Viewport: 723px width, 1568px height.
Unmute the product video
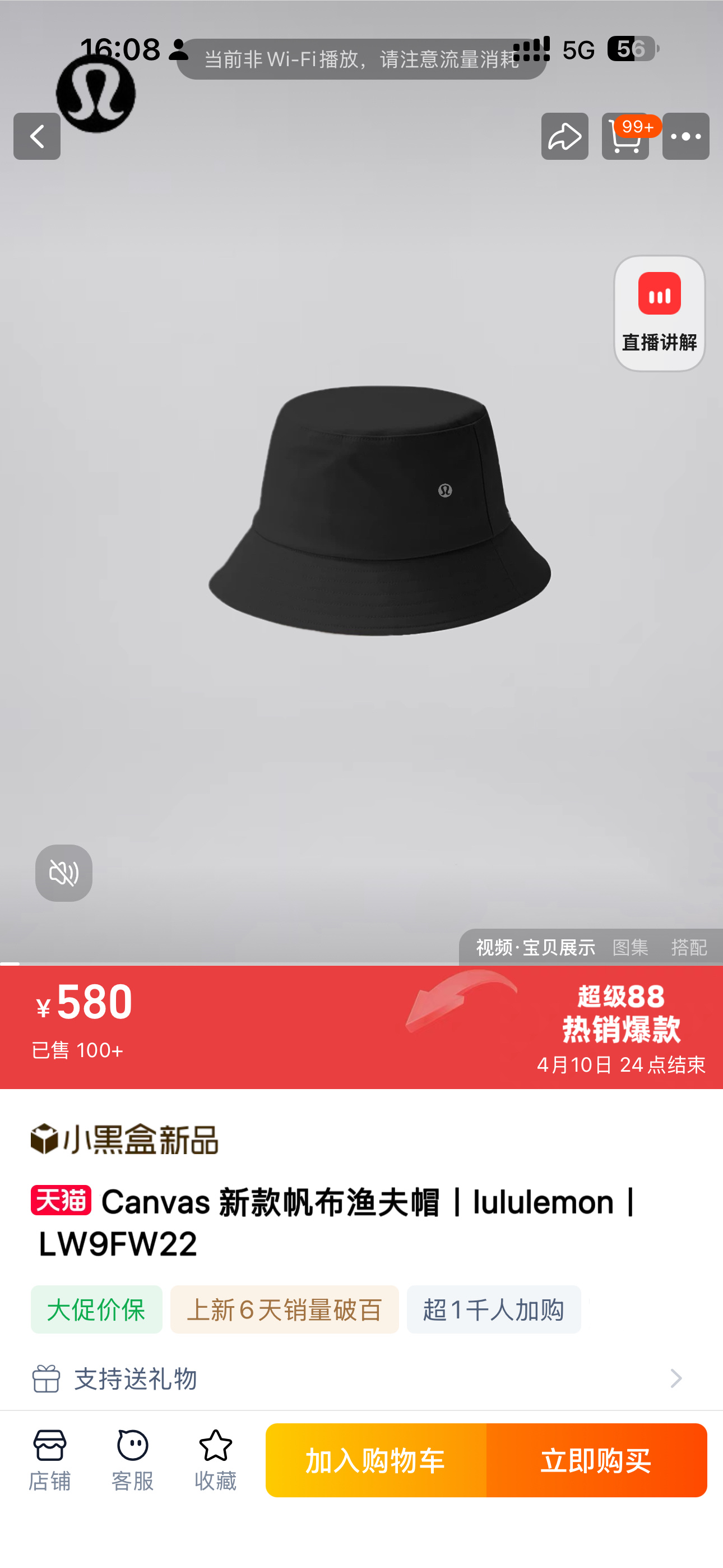click(x=64, y=873)
